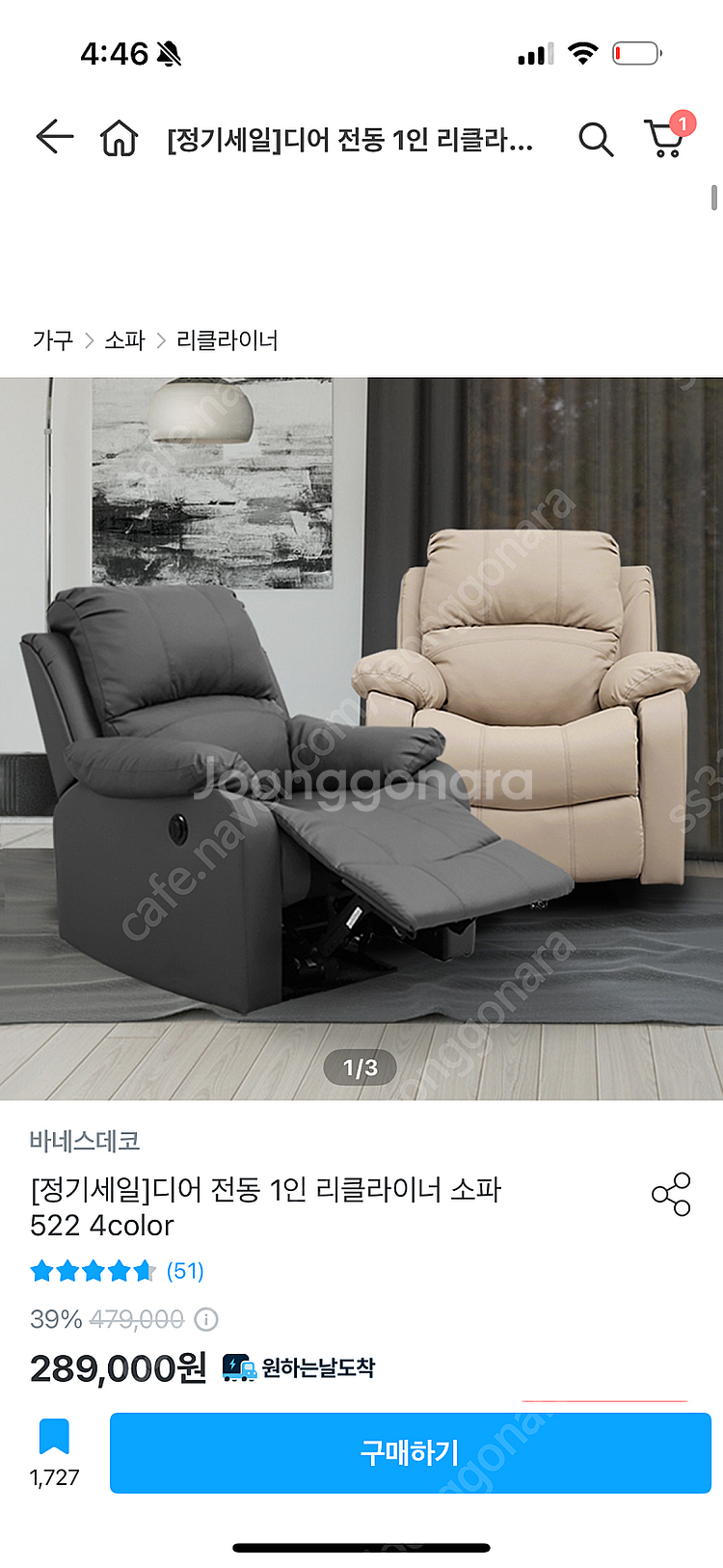View the recliner product image
Viewport: 723px width, 1568px height.
pos(361,738)
